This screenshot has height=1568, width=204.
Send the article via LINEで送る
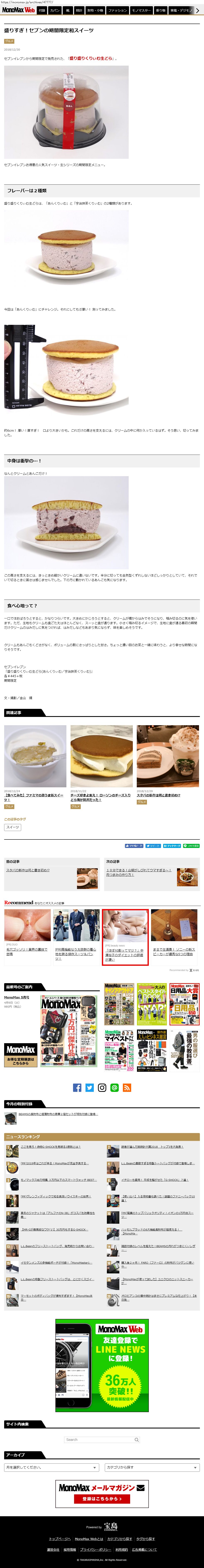point(192,845)
